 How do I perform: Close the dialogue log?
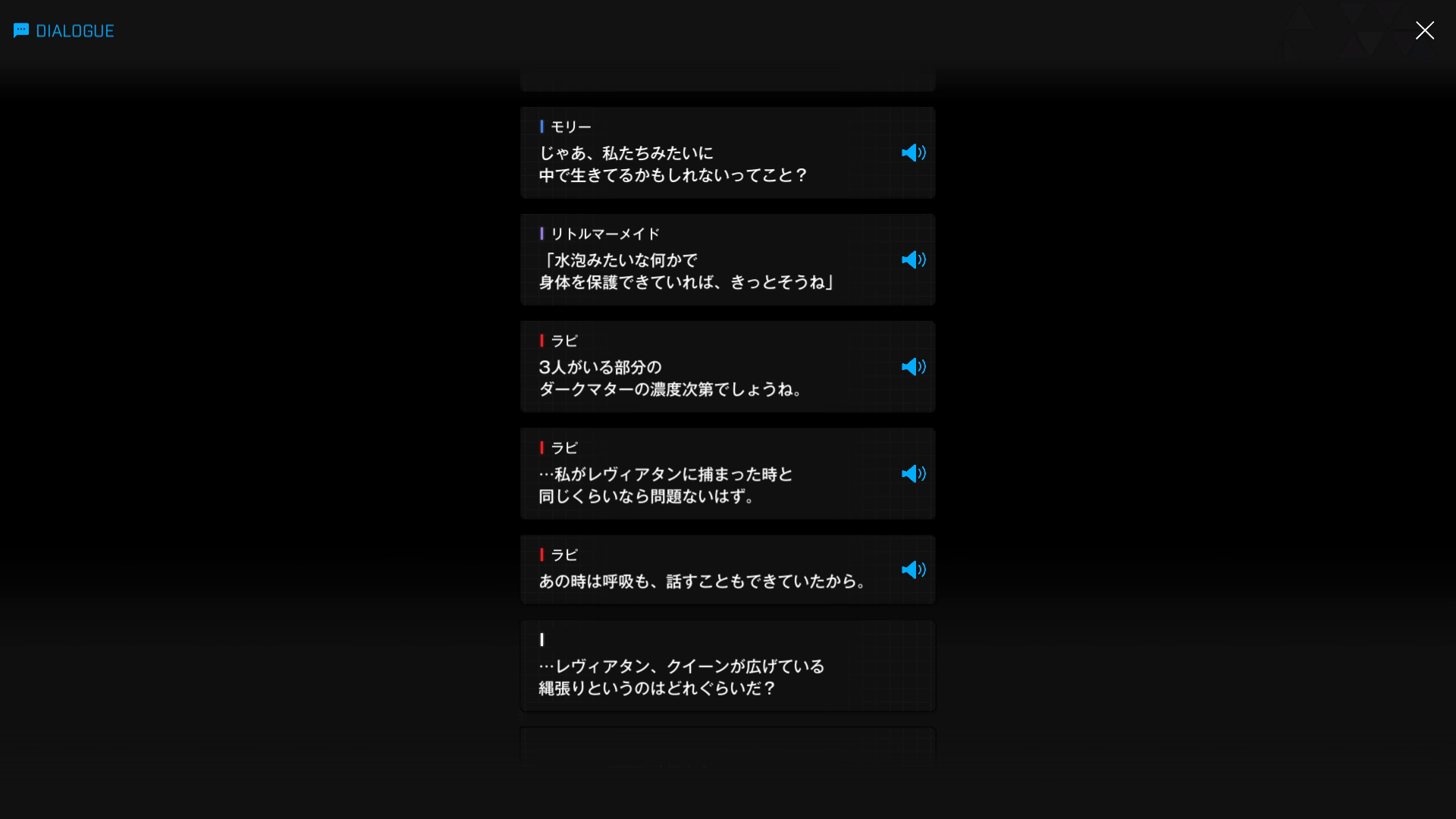[1424, 30]
